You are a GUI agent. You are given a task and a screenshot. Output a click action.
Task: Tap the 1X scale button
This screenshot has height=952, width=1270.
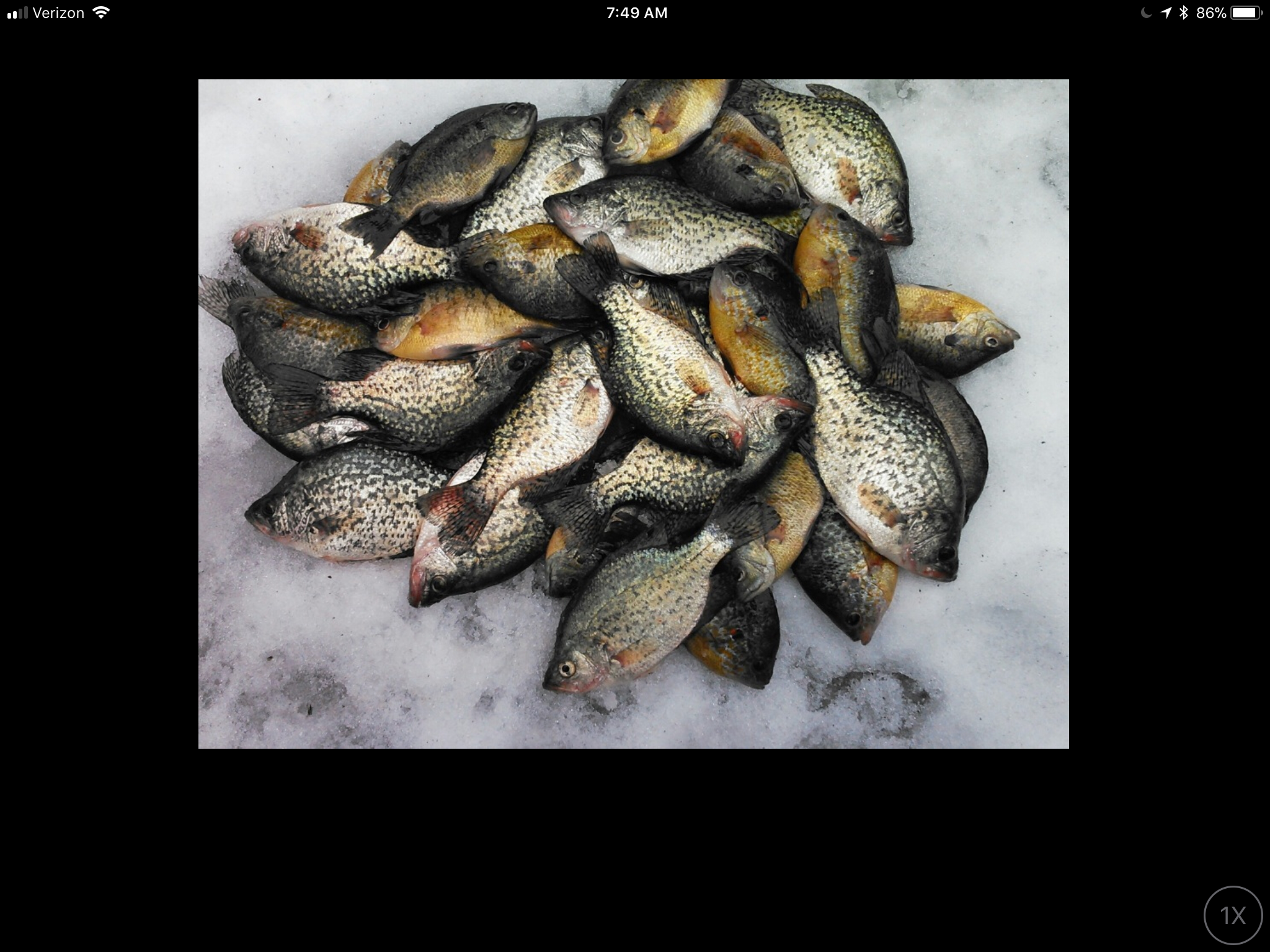[1233, 915]
